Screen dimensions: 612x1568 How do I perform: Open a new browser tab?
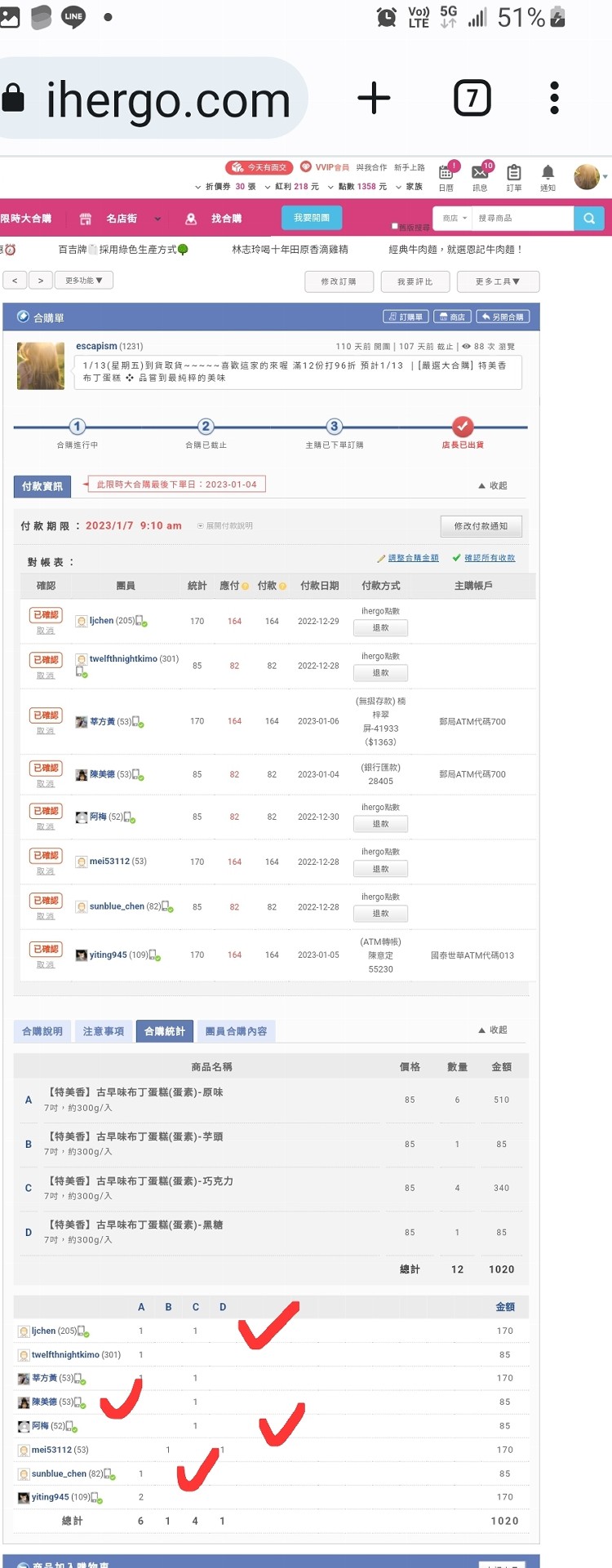coord(374,99)
